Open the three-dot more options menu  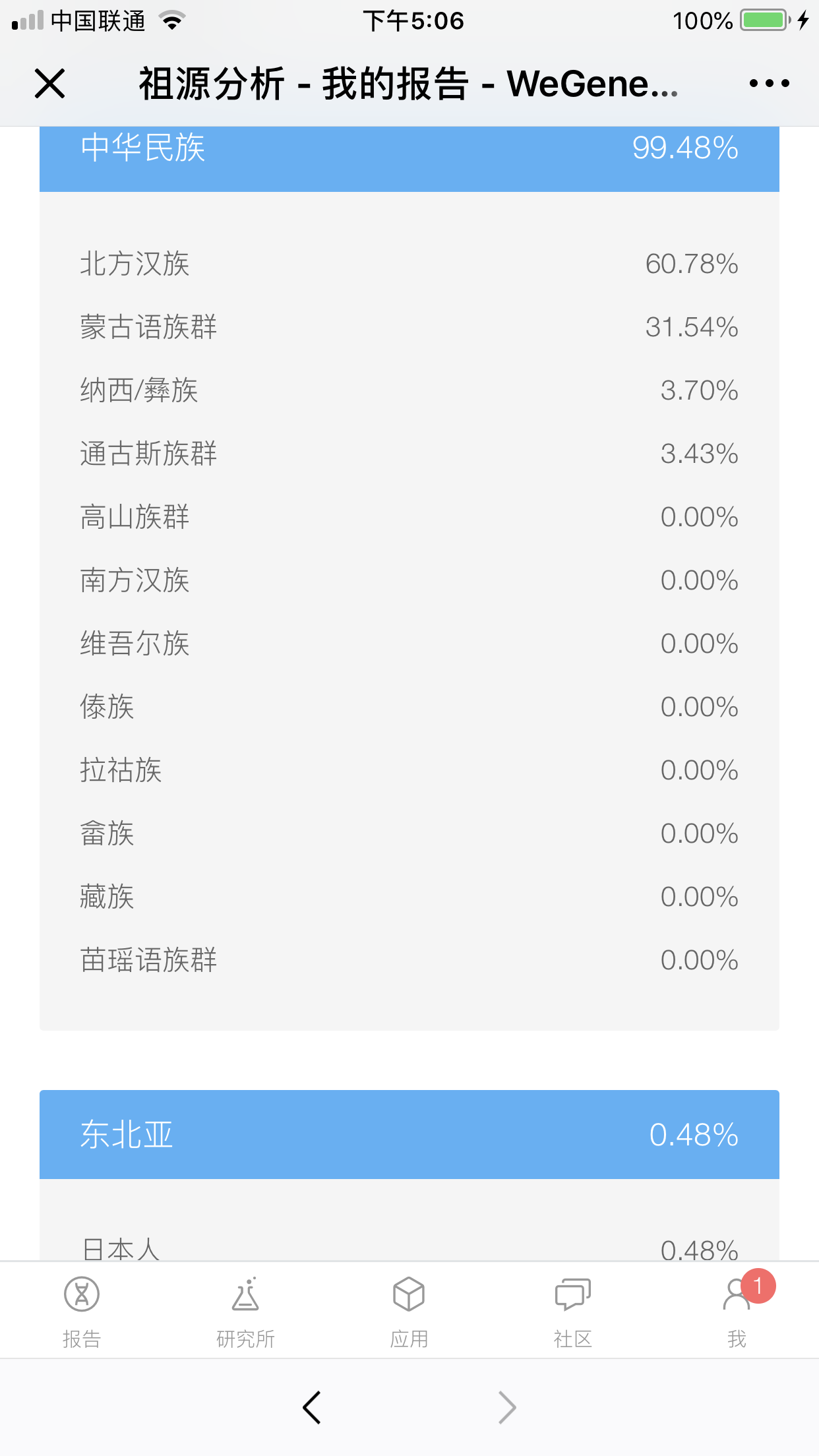[x=769, y=84]
